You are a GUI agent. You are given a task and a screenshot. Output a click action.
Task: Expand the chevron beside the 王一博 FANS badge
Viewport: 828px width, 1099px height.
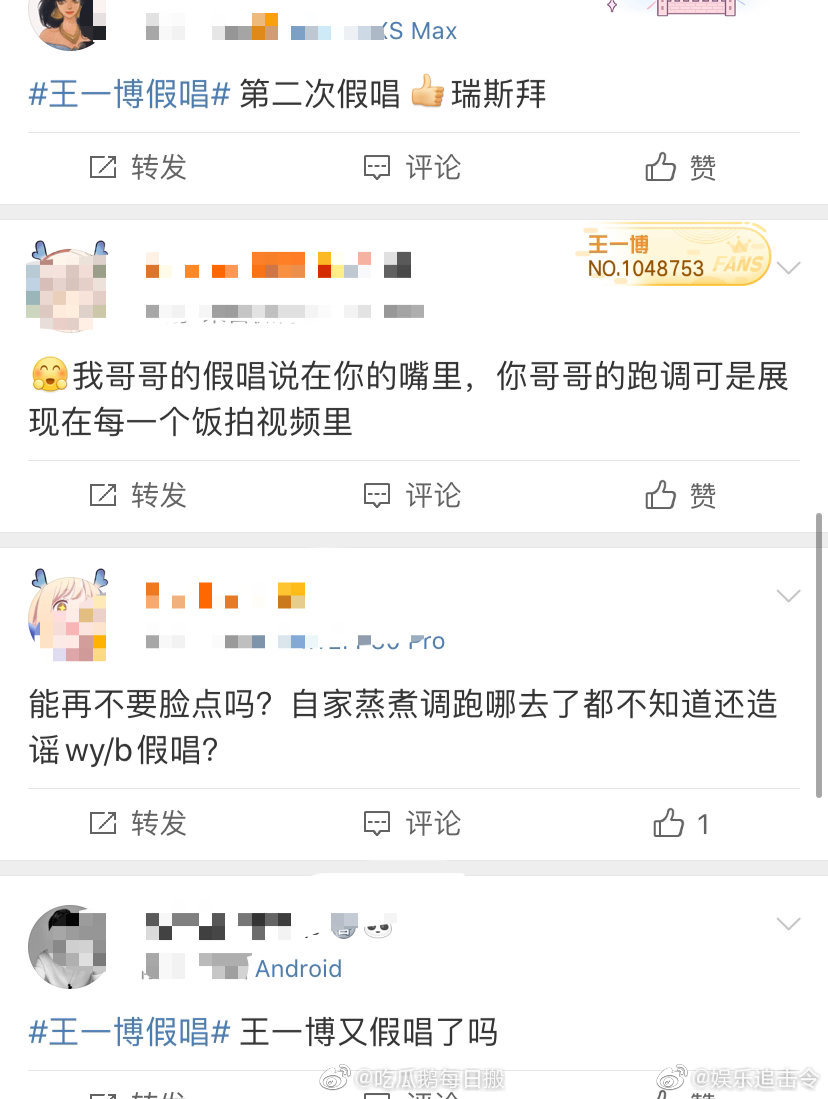(789, 268)
